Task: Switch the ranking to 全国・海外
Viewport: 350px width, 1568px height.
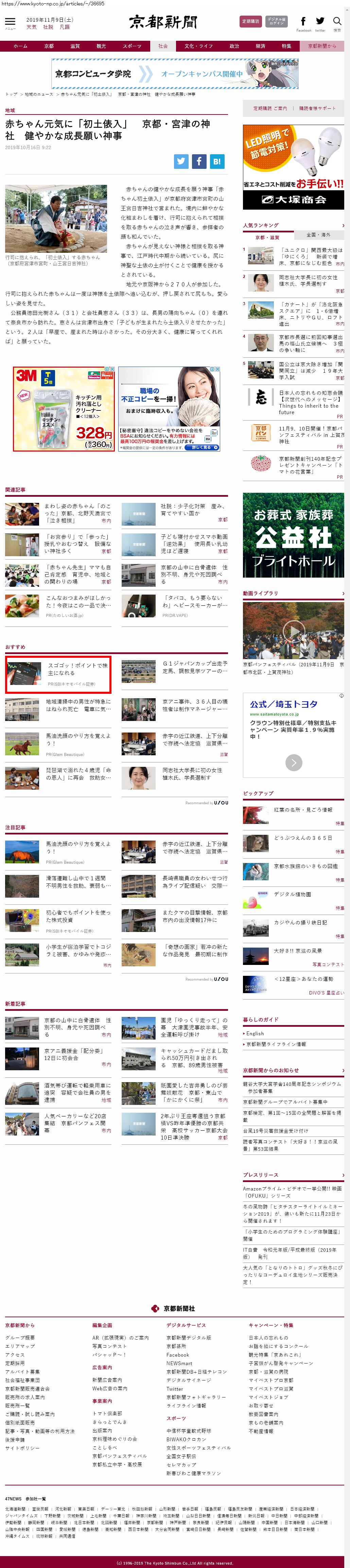Action: point(318,234)
